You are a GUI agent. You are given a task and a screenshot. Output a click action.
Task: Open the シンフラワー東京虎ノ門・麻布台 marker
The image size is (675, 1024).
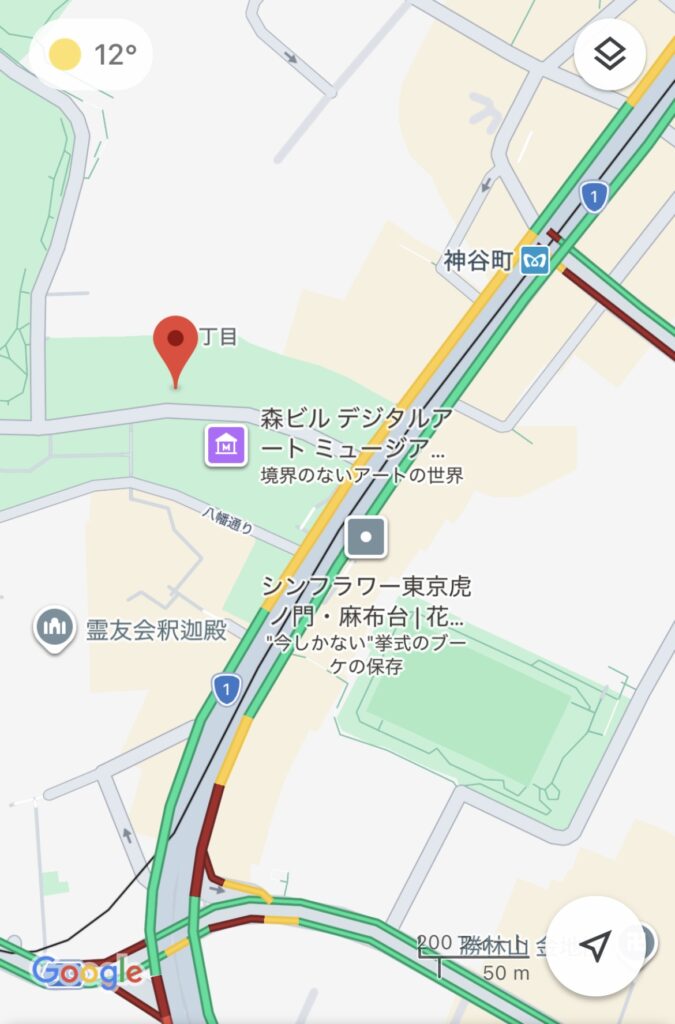[366, 538]
